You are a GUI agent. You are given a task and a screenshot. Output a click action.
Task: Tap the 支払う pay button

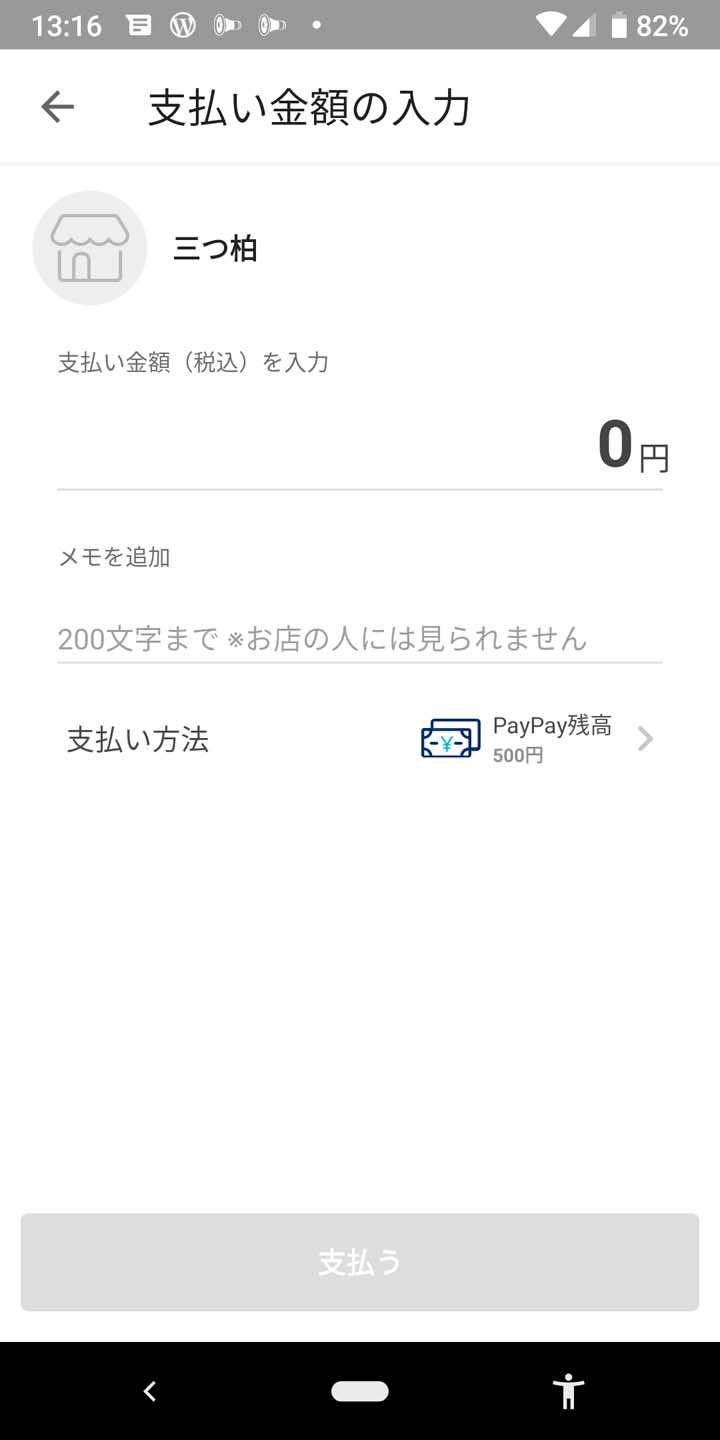pyautogui.click(x=360, y=1262)
